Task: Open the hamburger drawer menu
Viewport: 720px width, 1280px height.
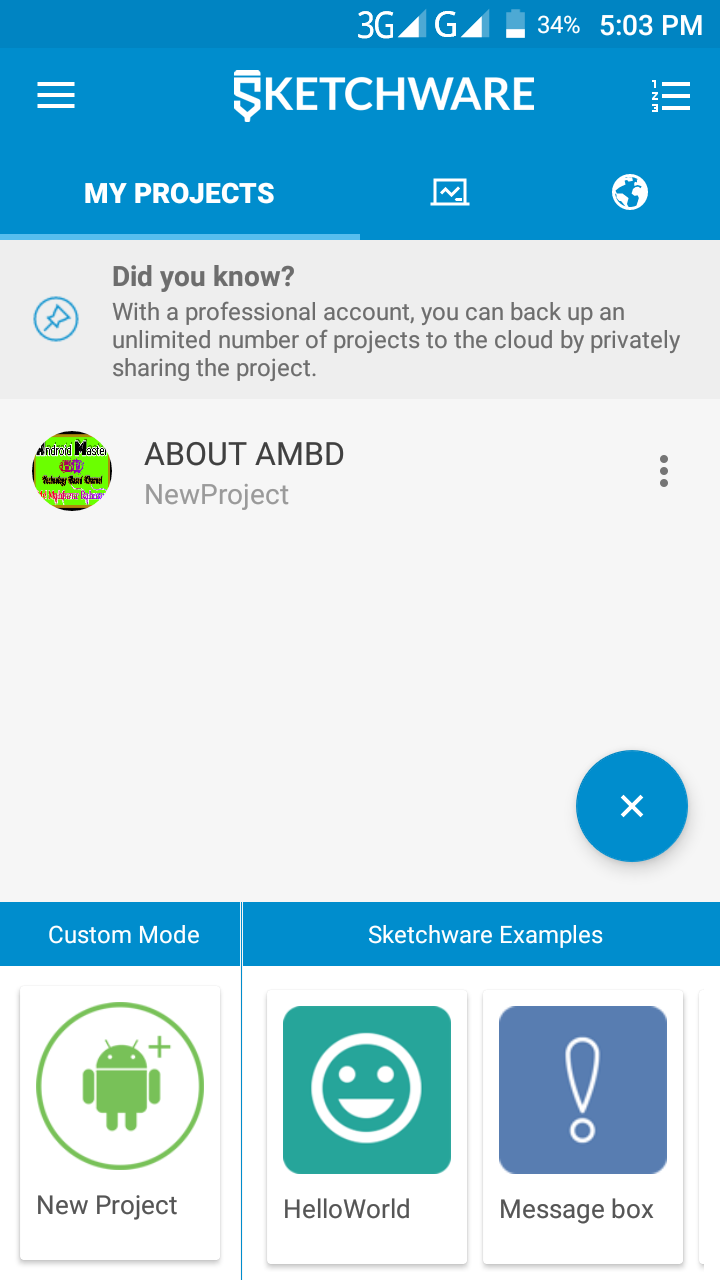Action: pos(56,95)
